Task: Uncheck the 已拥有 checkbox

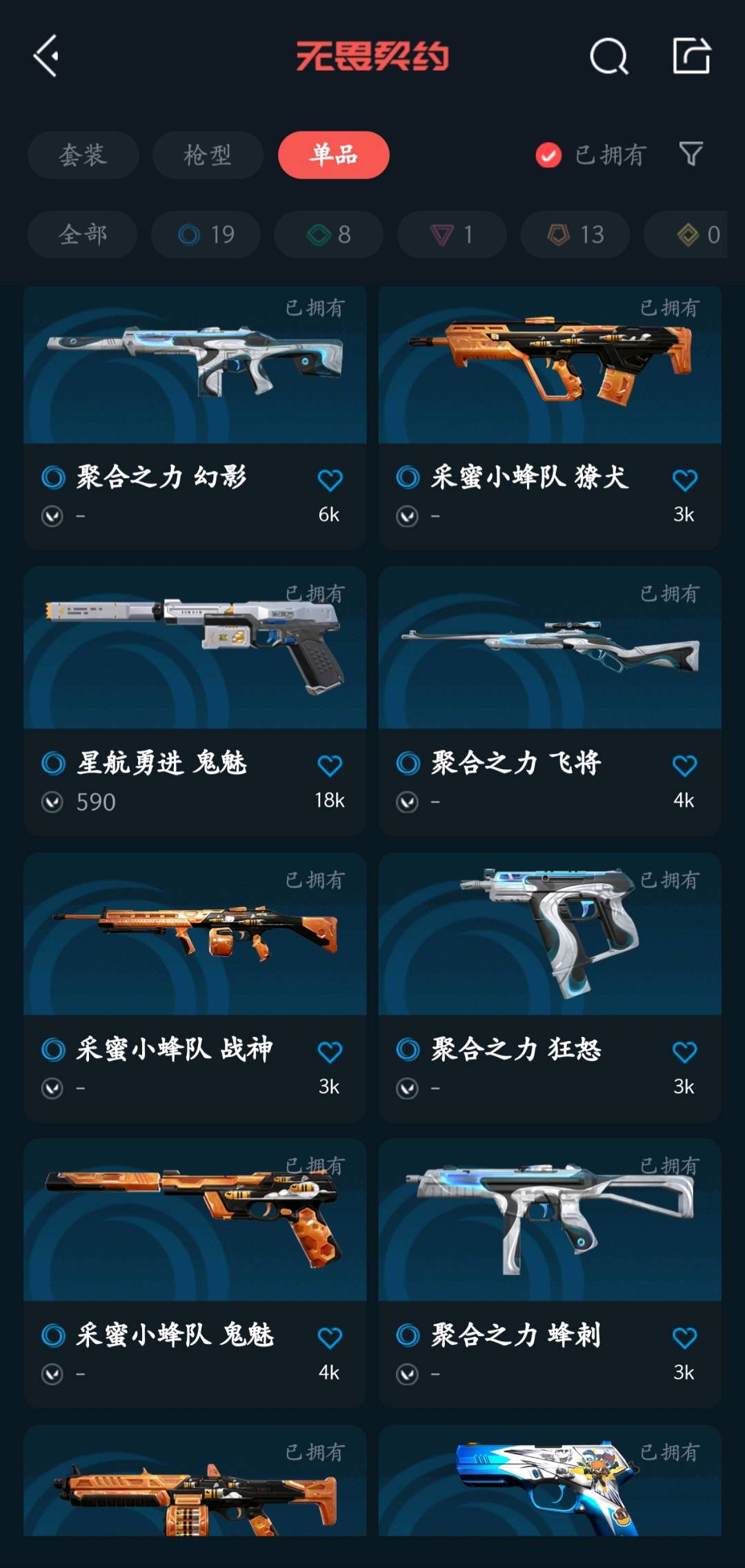Action: click(548, 155)
